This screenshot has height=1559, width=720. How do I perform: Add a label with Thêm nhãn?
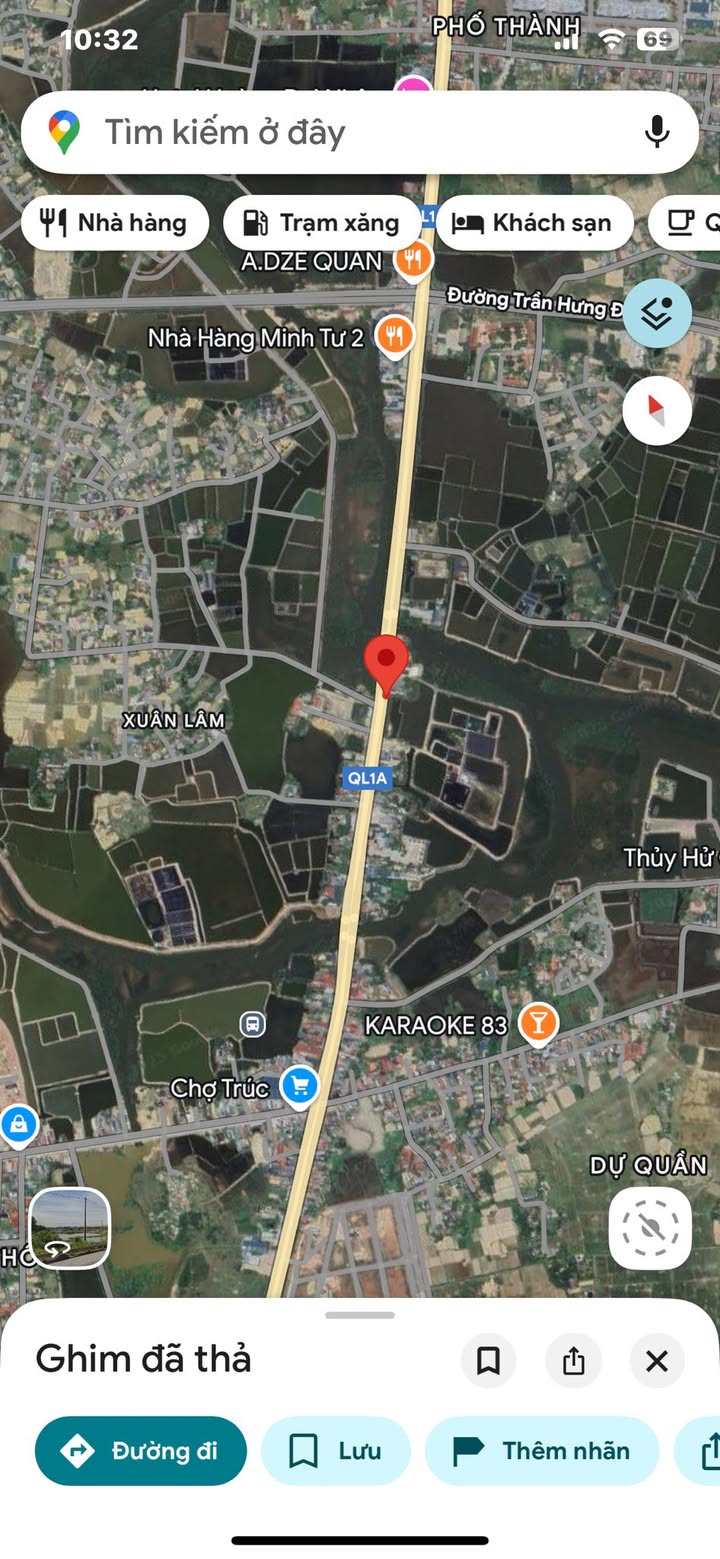tap(542, 1450)
